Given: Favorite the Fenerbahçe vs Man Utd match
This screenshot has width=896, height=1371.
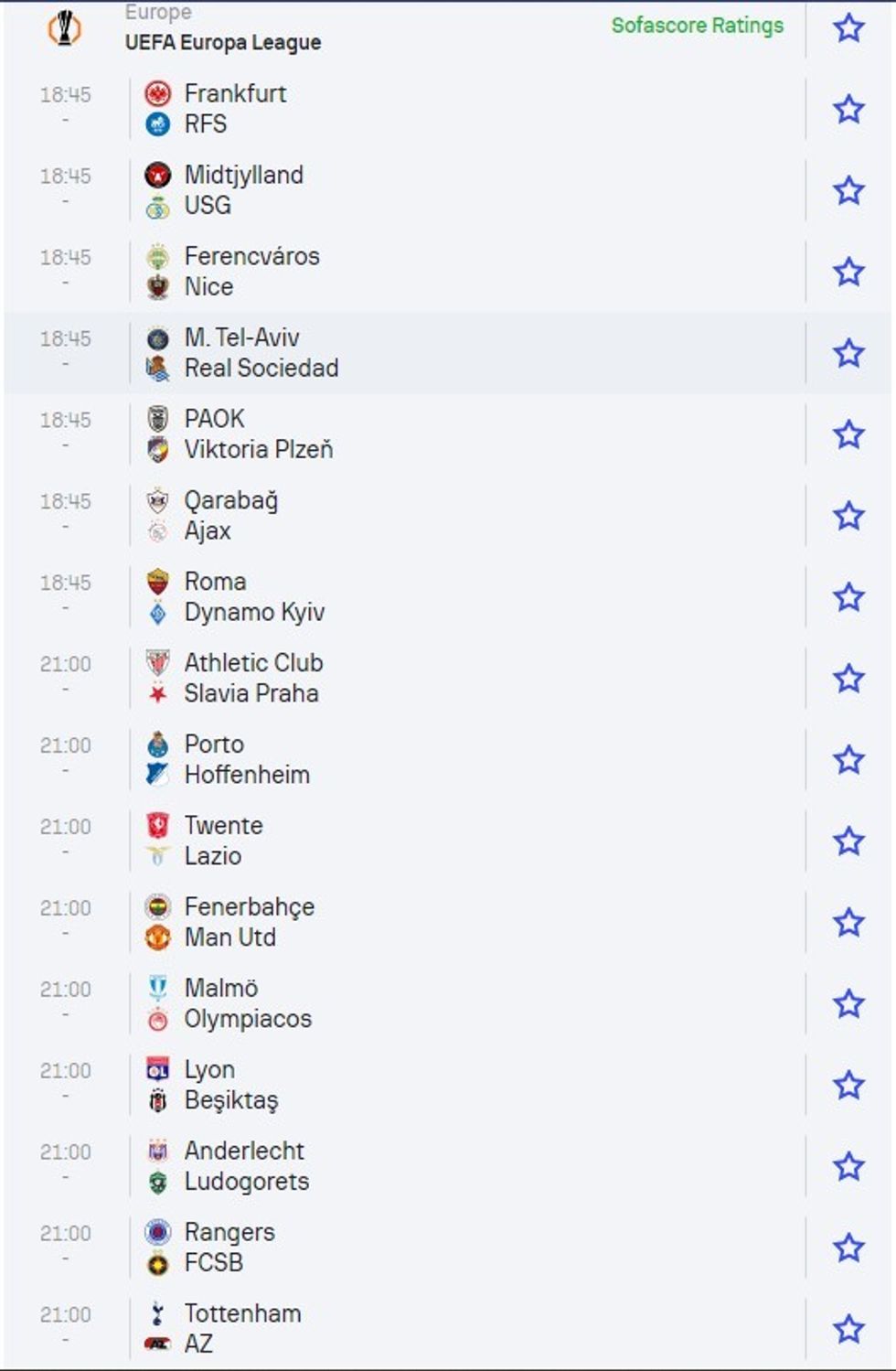Looking at the screenshot, I should pyautogui.click(x=848, y=922).
